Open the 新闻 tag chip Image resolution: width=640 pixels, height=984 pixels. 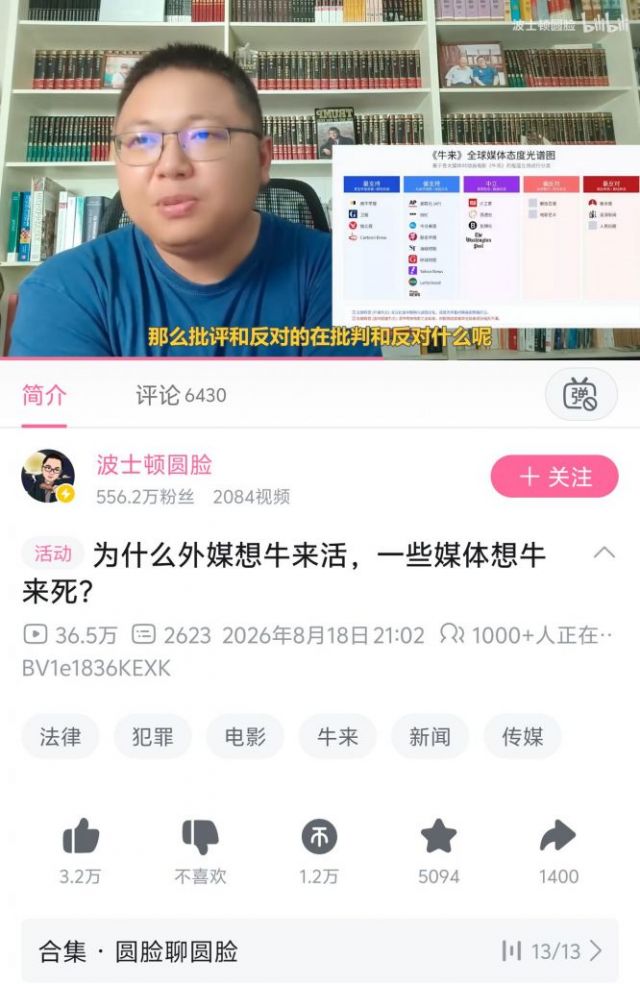430,737
